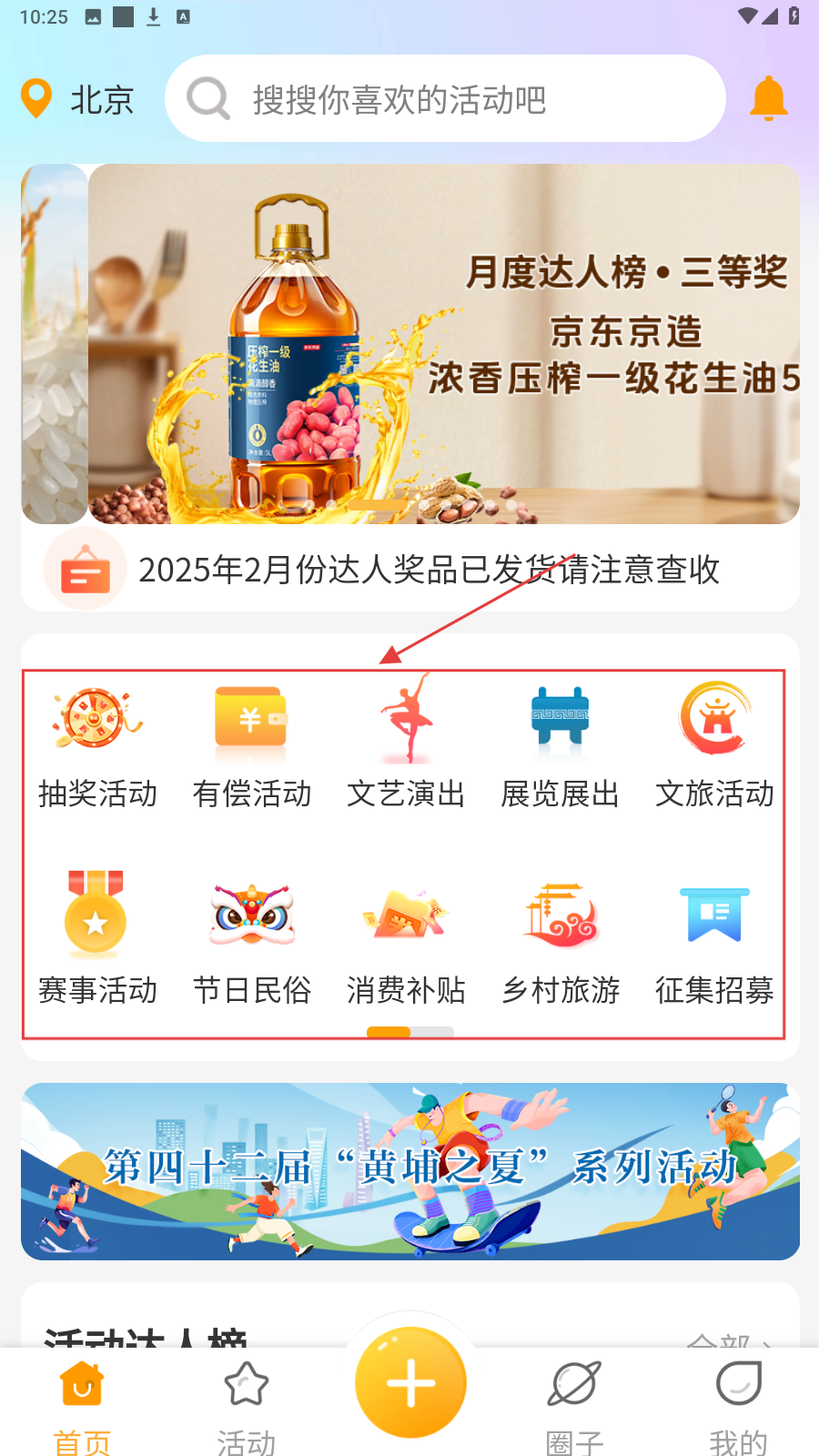This screenshot has height=1456, width=819.
Task: Open the 黄埔之夏 series banner
Action: click(409, 1171)
